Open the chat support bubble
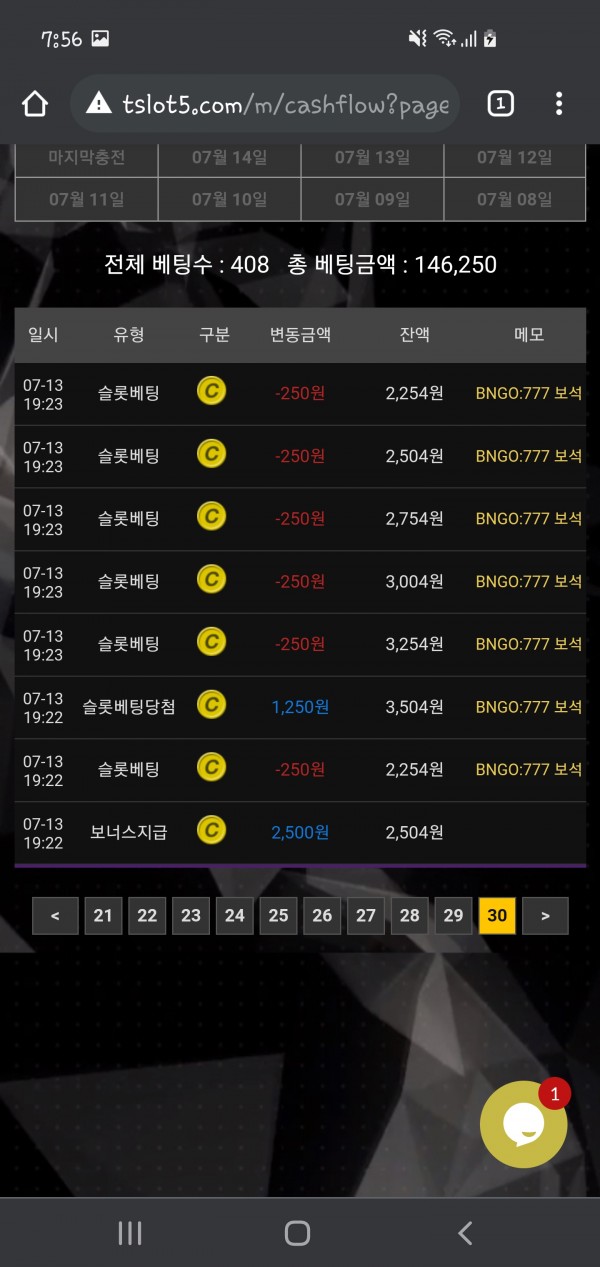The height and width of the screenshot is (1267, 600). pos(523,1125)
